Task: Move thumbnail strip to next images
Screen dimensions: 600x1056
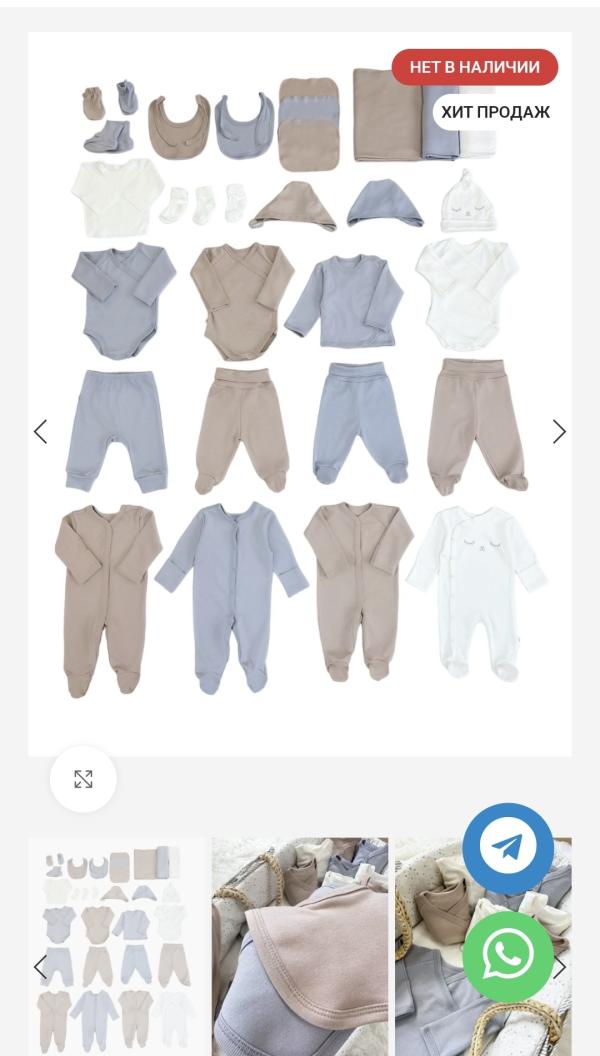Action: pyautogui.click(x=560, y=967)
